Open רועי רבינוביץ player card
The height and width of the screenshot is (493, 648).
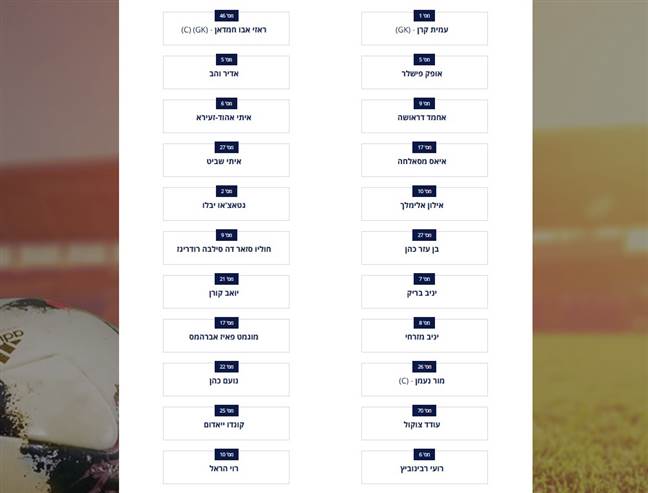[x=424, y=469]
